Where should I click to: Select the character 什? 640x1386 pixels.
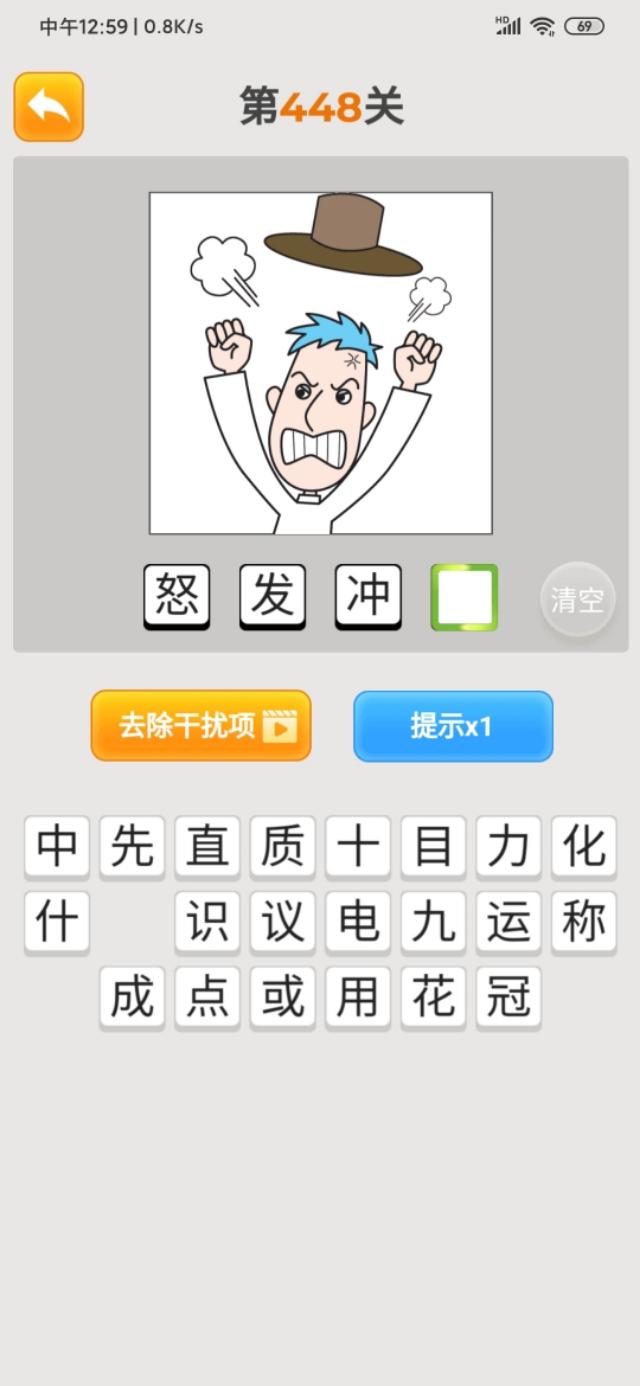coord(57,923)
